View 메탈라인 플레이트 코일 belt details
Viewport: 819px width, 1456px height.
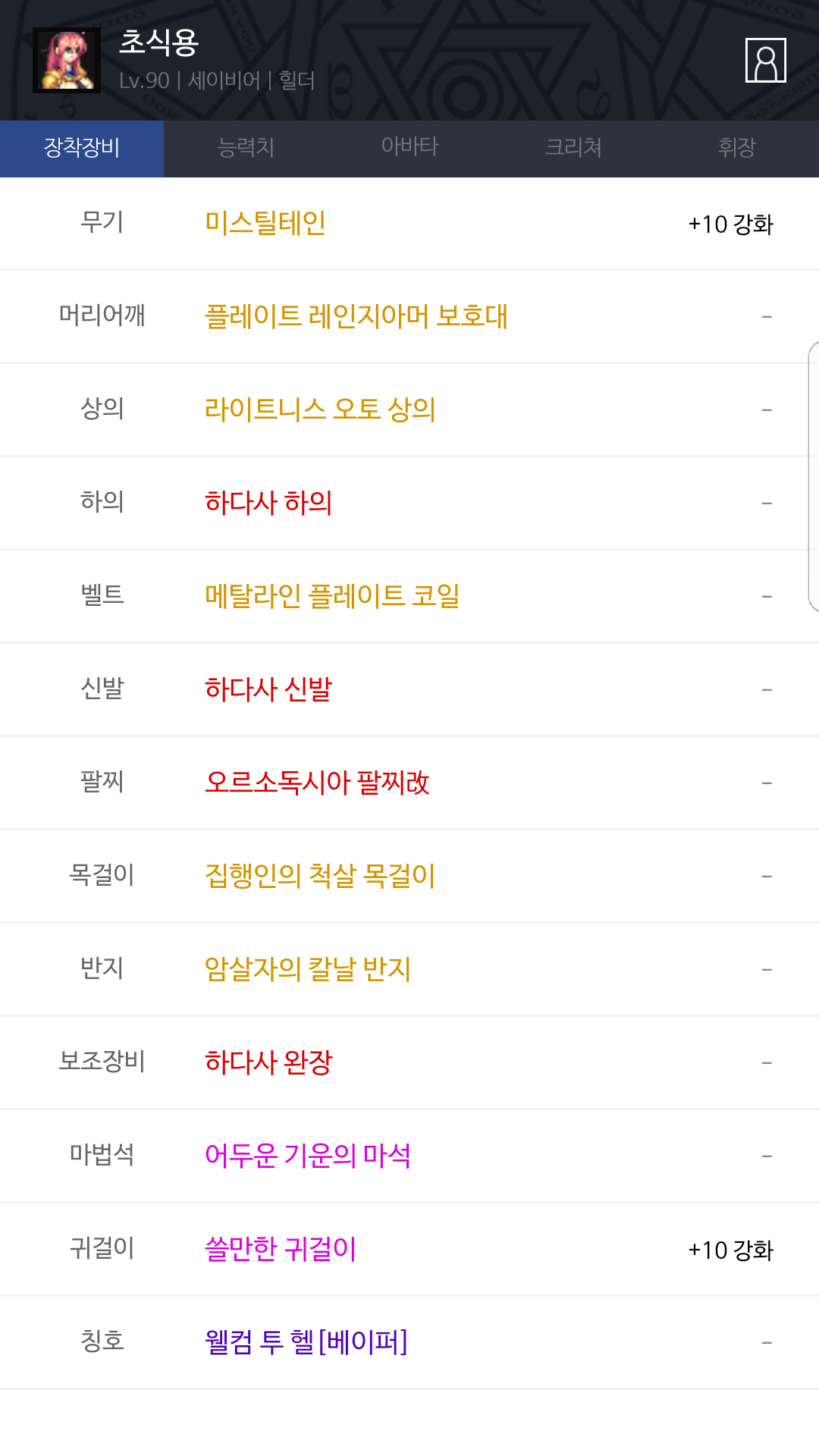tap(332, 597)
